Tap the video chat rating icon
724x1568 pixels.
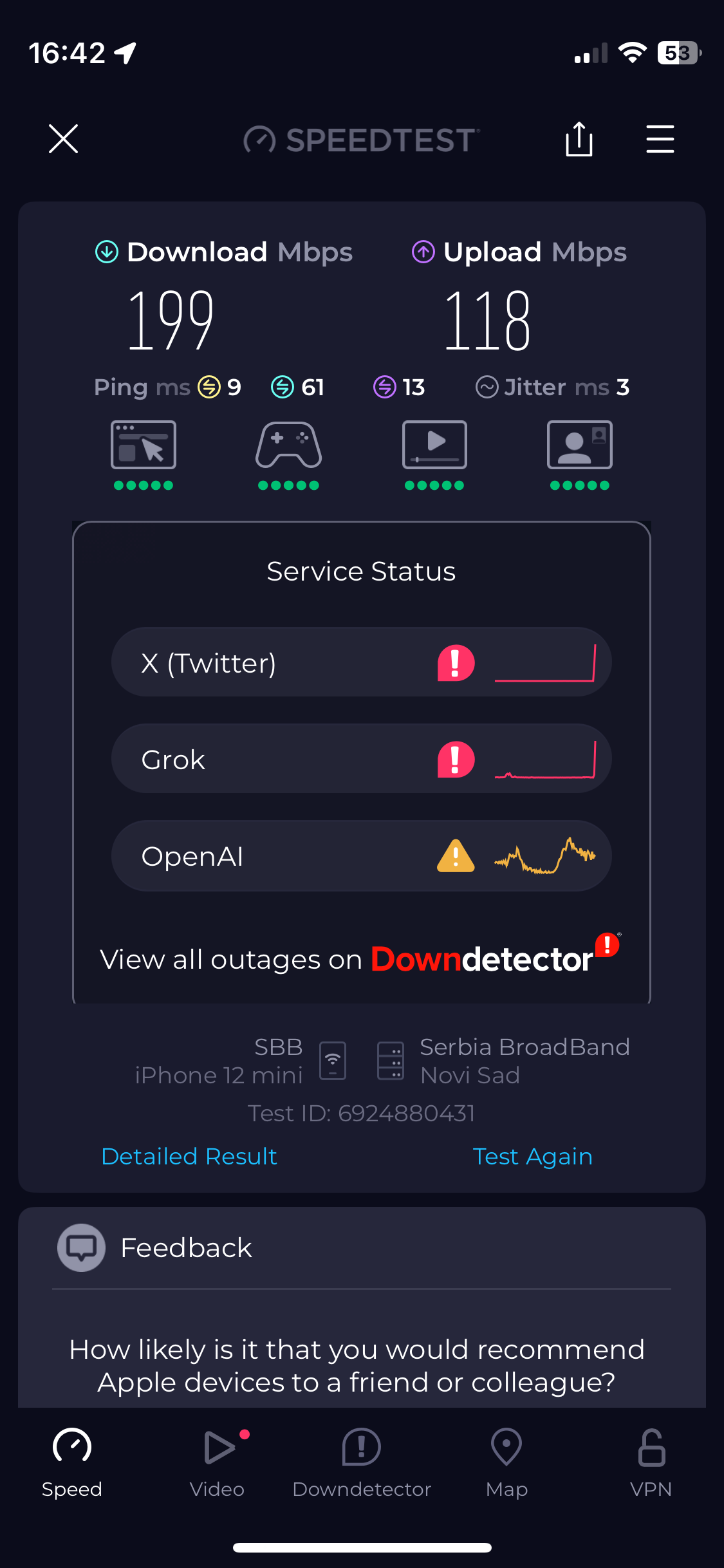click(x=579, y=445)
